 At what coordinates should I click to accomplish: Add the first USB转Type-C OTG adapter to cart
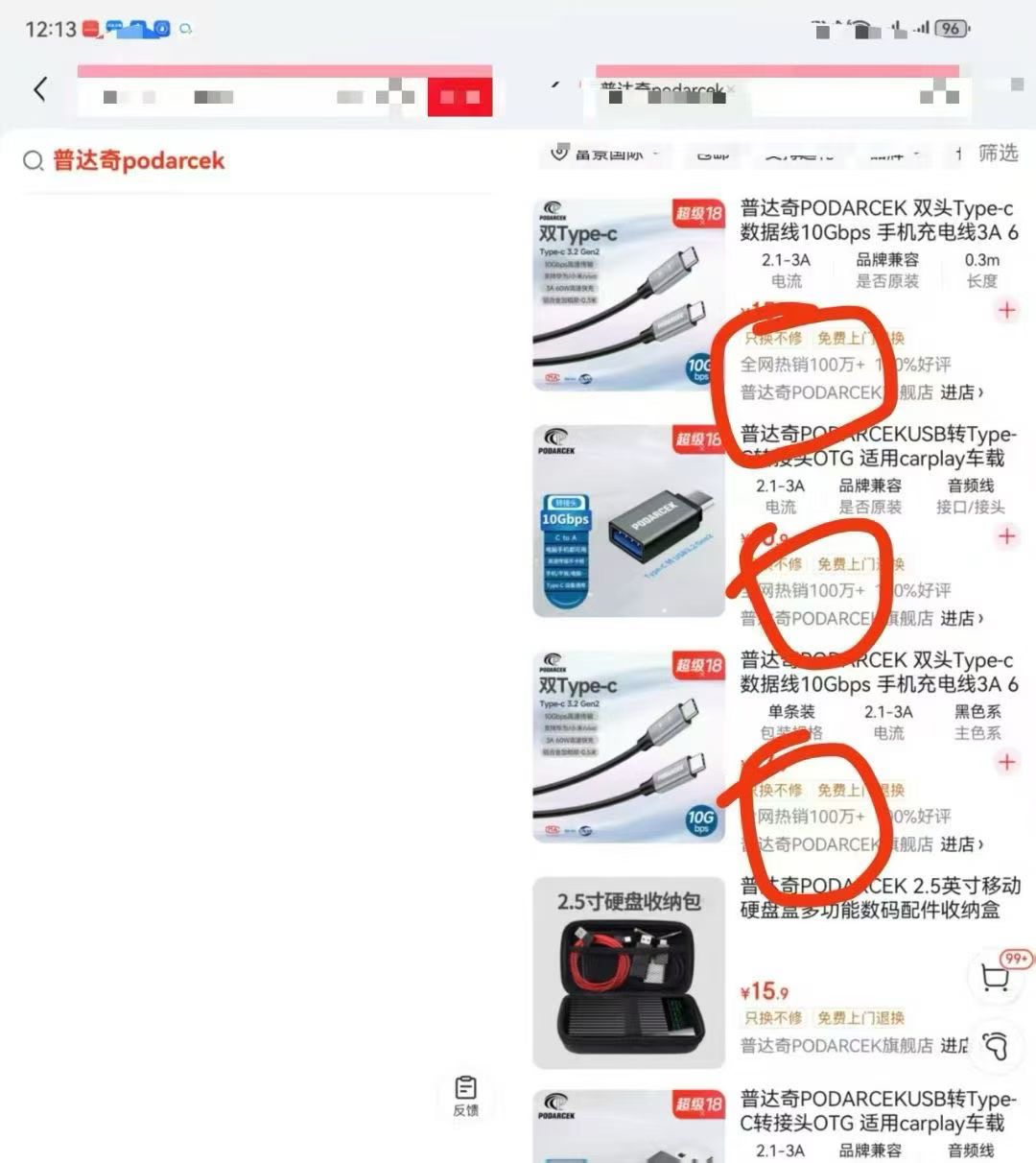tap(1006, 535)
